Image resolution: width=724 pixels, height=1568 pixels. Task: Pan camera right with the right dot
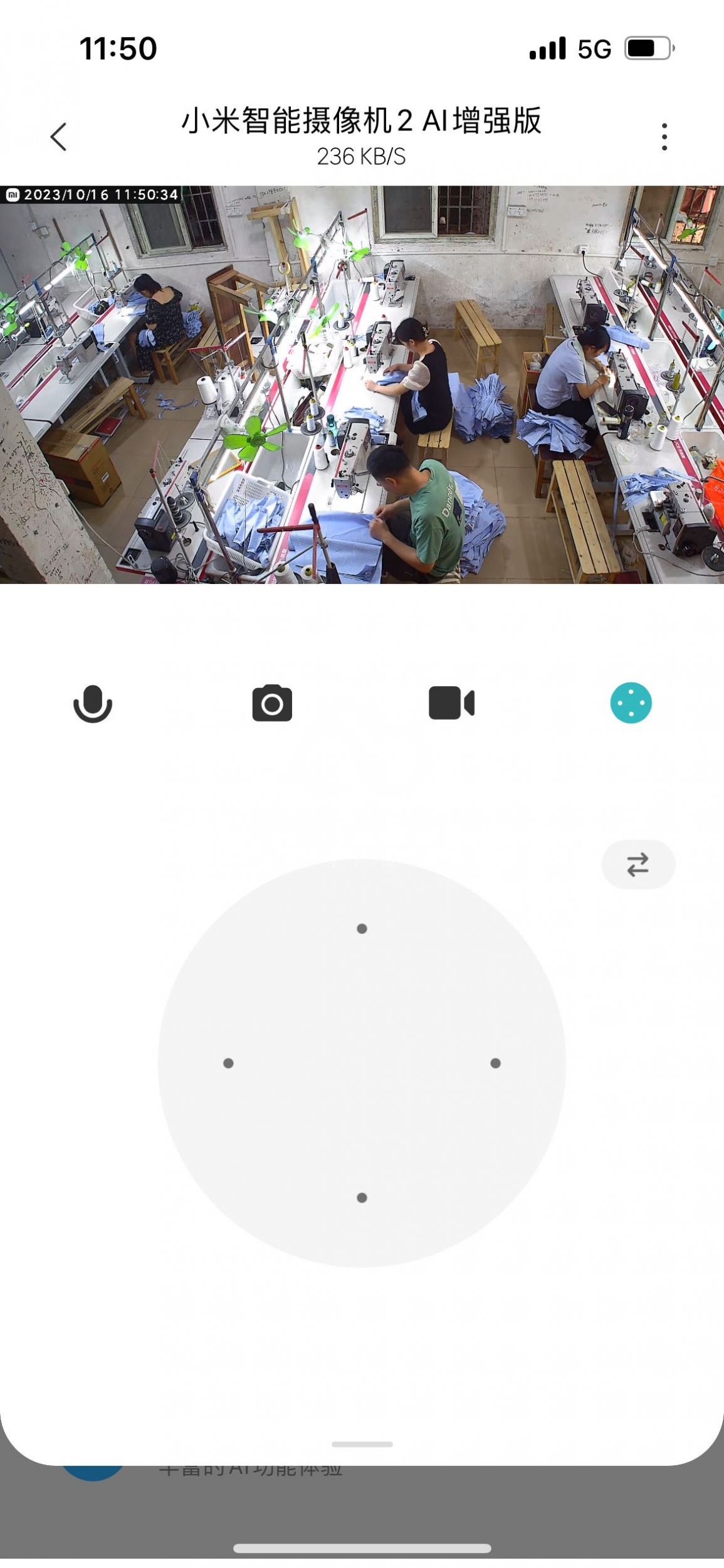[495, 1063]
